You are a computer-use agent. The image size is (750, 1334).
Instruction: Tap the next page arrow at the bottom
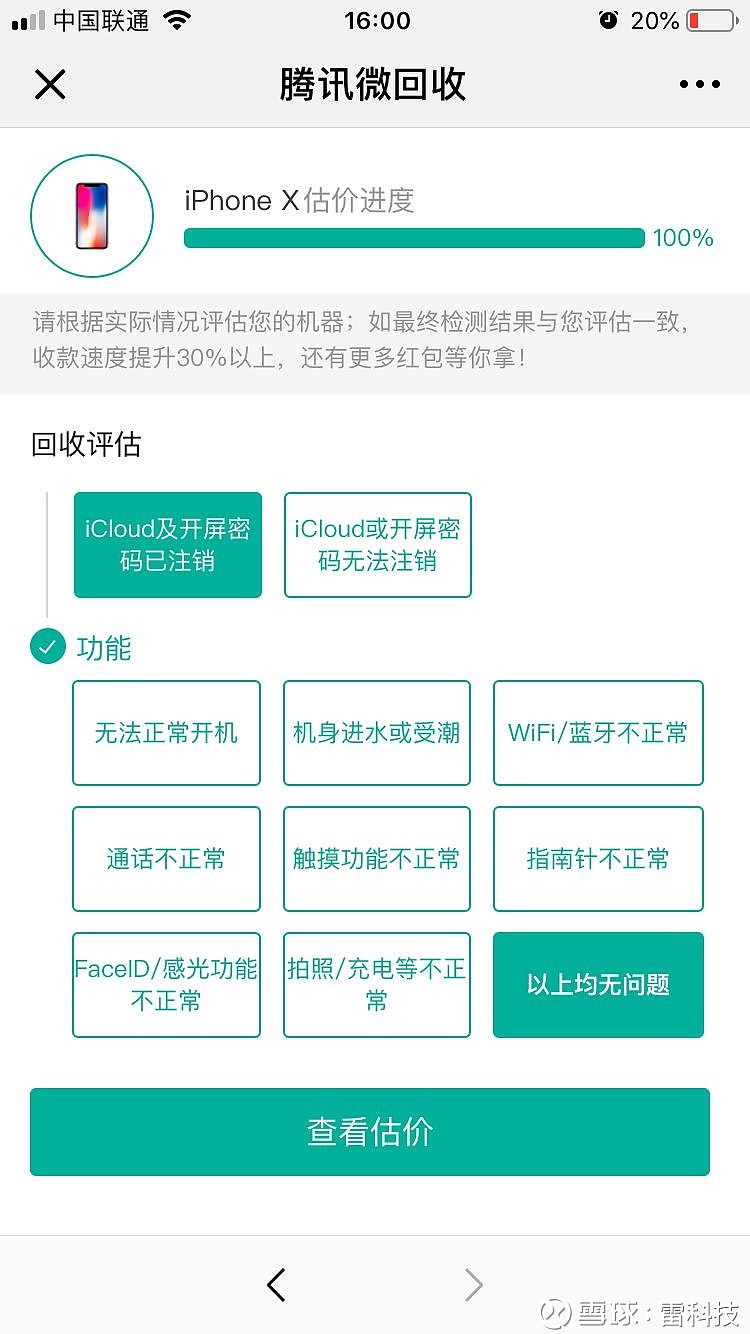pyautogui.click(x=474, y=1285)
